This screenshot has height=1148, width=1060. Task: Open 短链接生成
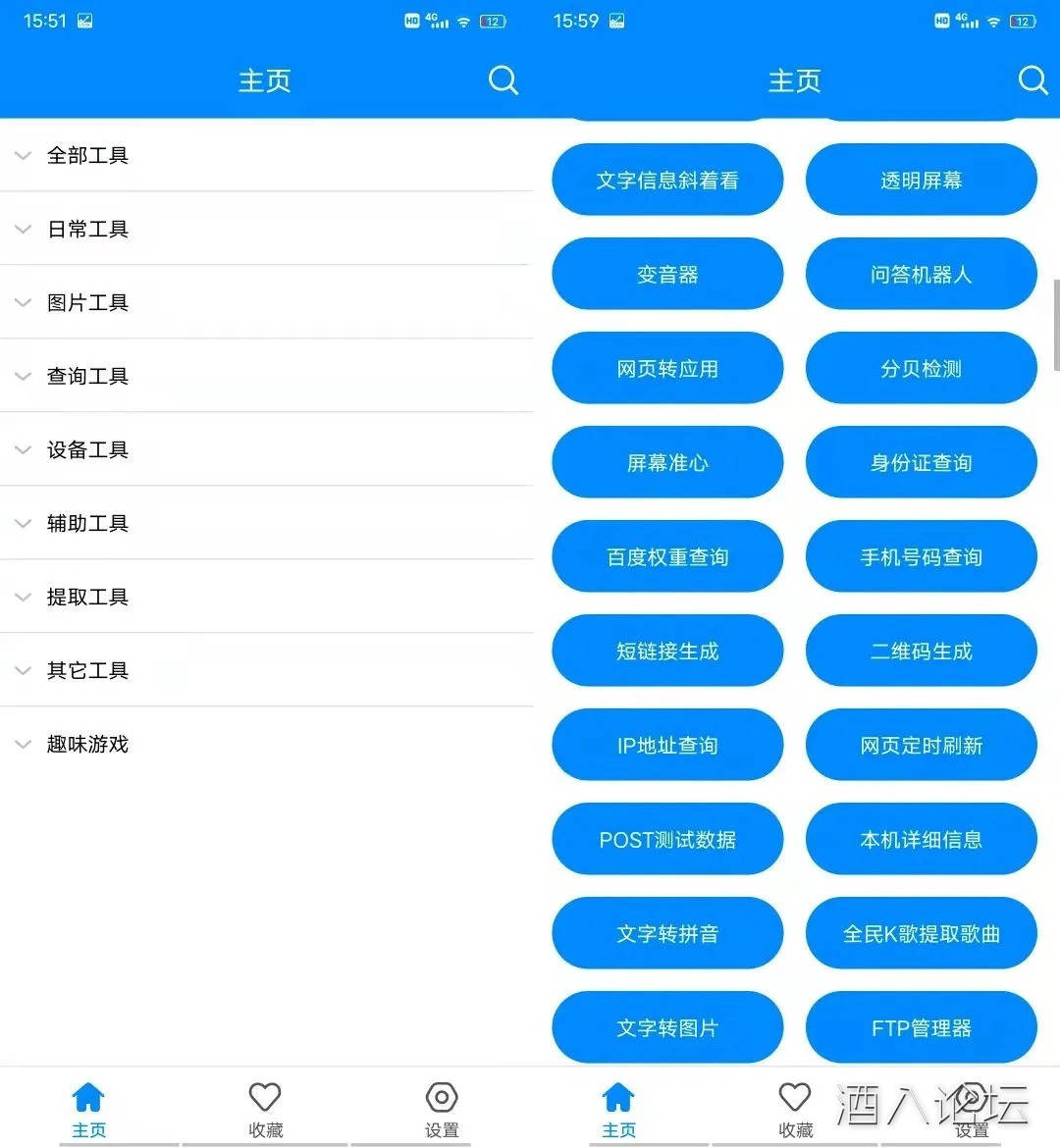pyautogui.click(x=667, y=652)
